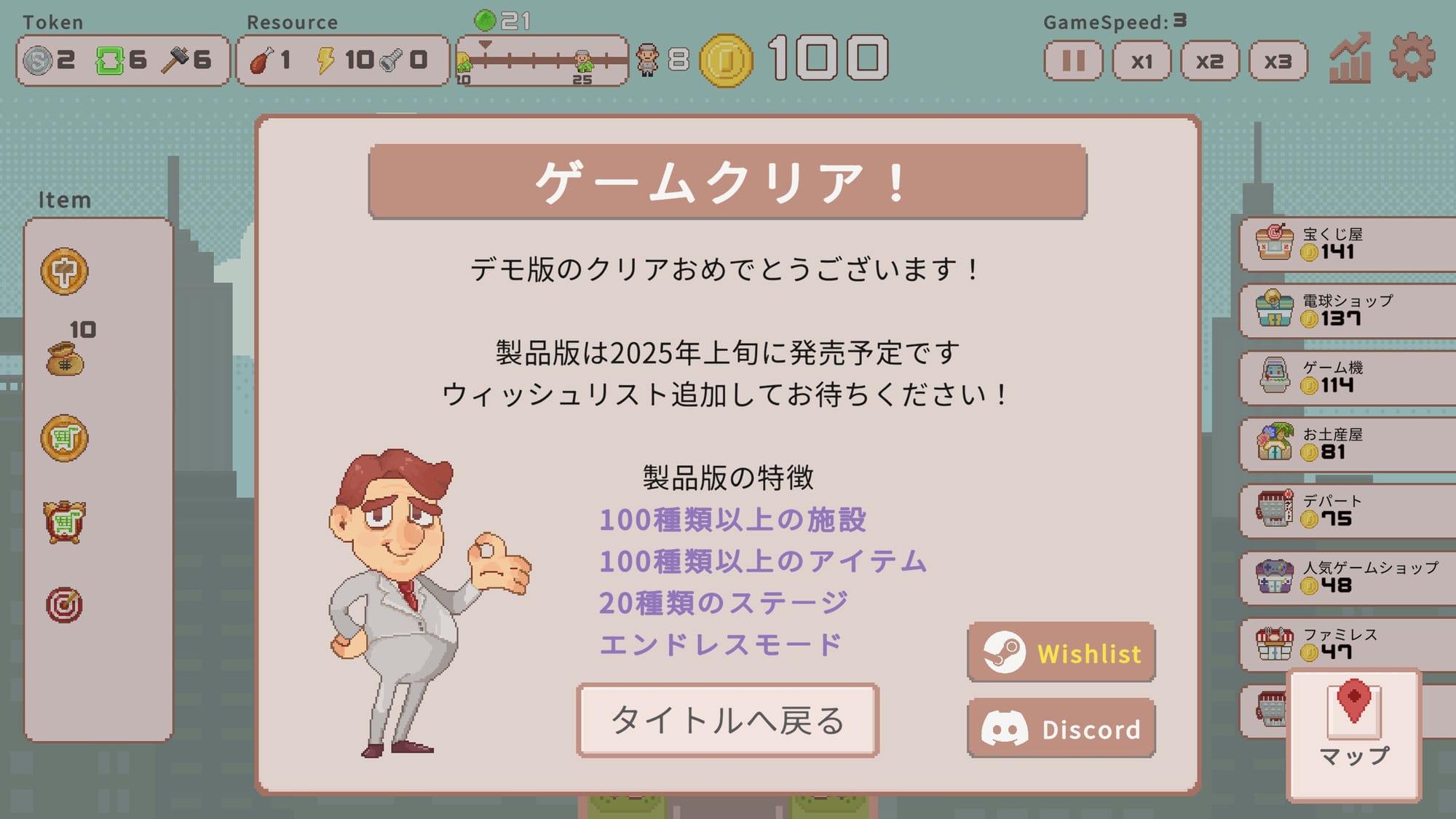Set game speed to x3
This screenshot has width=1456, height=819.
(1278, 60)
